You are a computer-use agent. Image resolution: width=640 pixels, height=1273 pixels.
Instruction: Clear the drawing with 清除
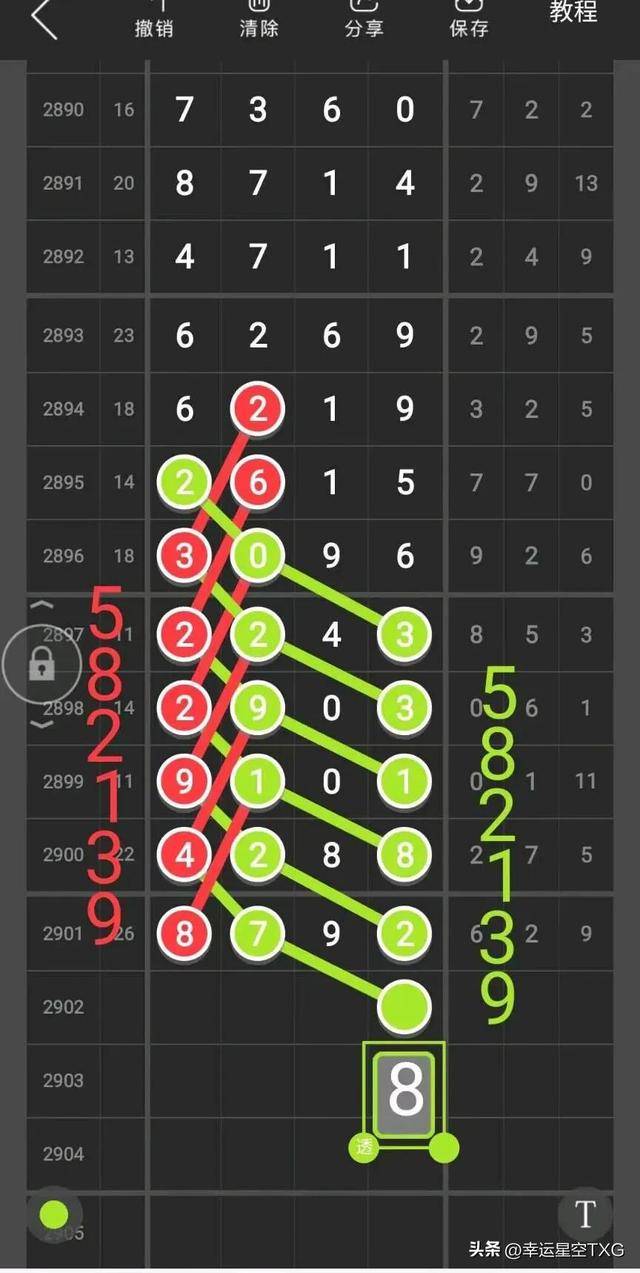[x=259, y=20]
